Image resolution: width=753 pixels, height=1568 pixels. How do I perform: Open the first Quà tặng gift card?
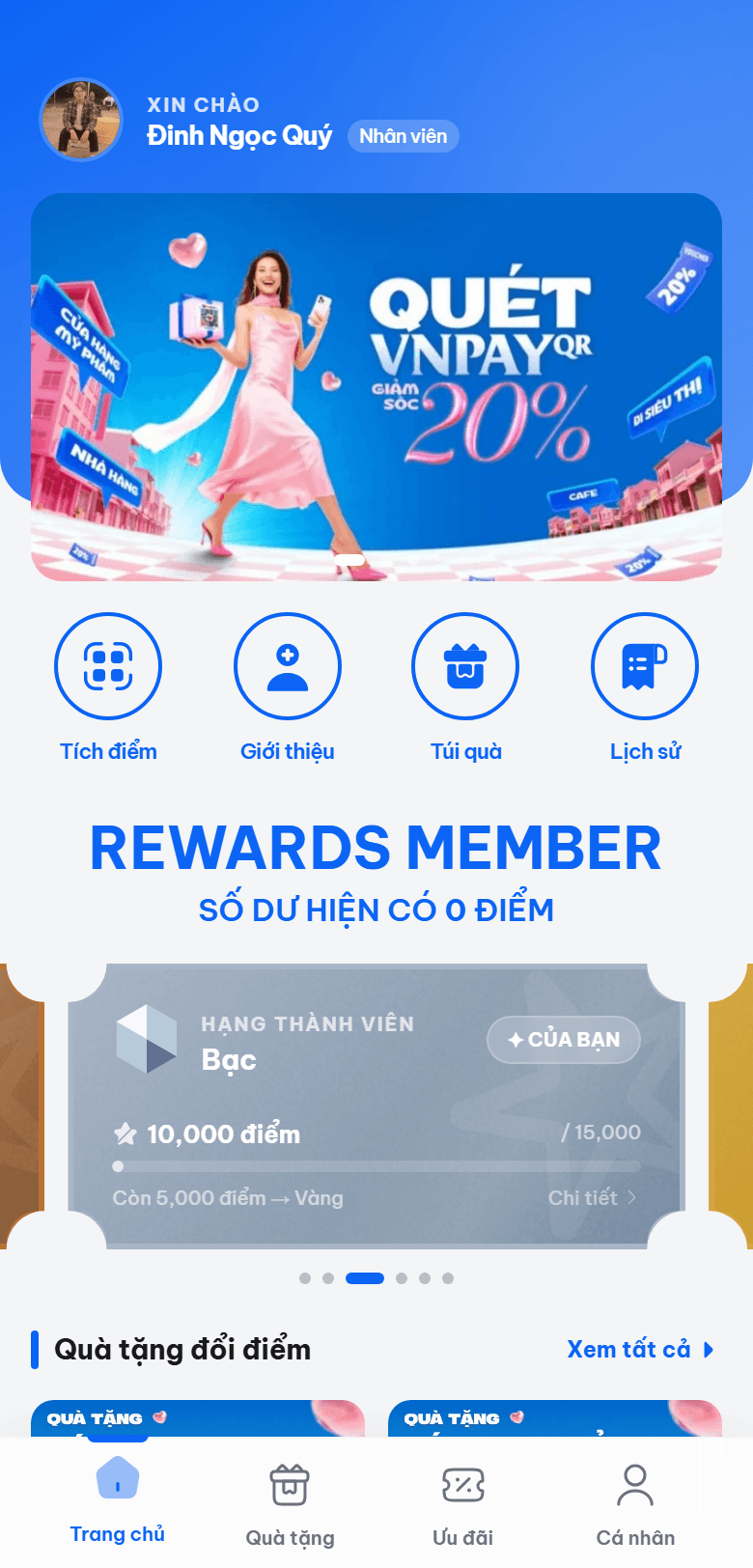point(198,1418)
